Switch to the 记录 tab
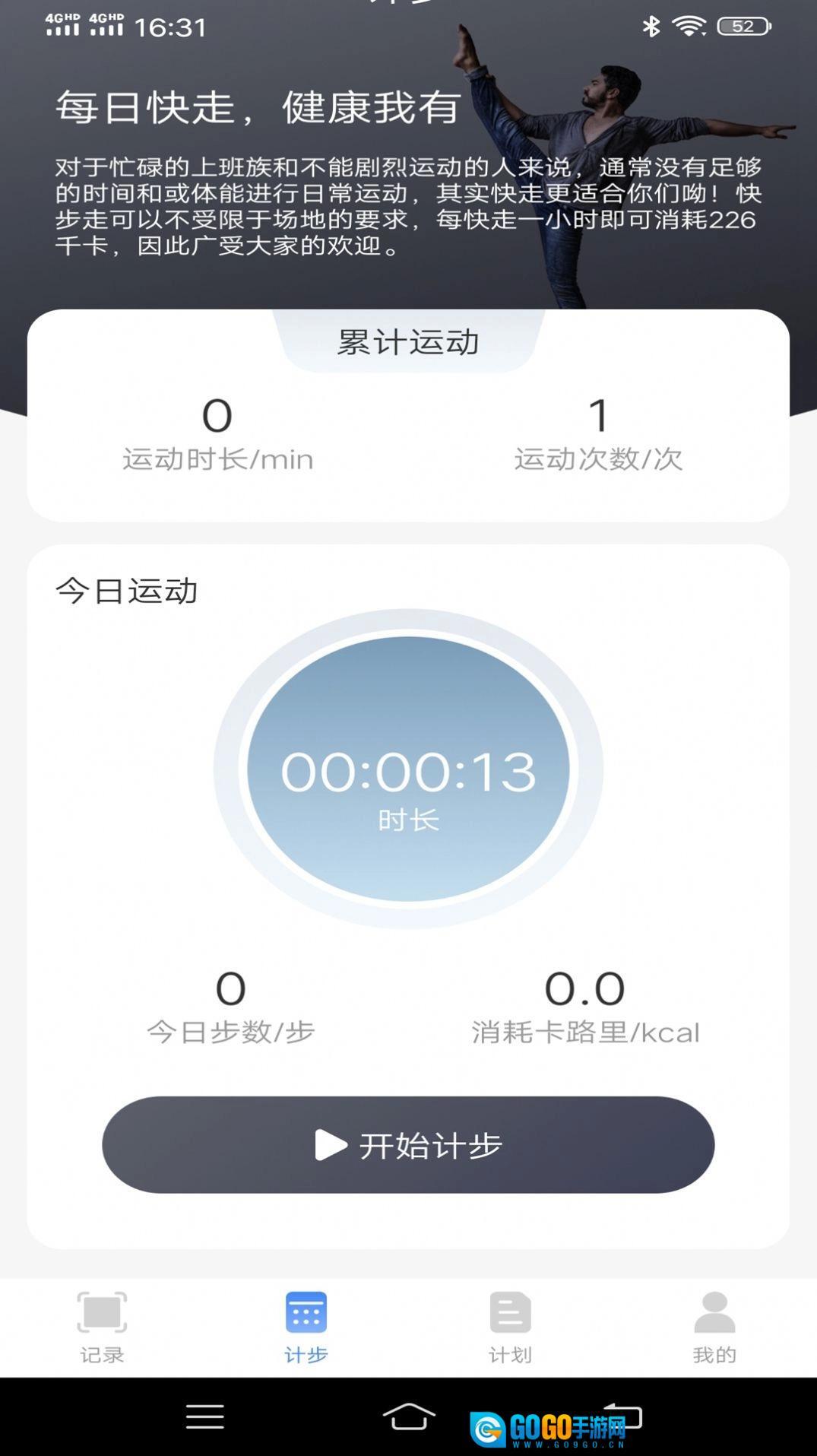The width and height of the screenshot is (817, 1456). [x=102, y=1326]
